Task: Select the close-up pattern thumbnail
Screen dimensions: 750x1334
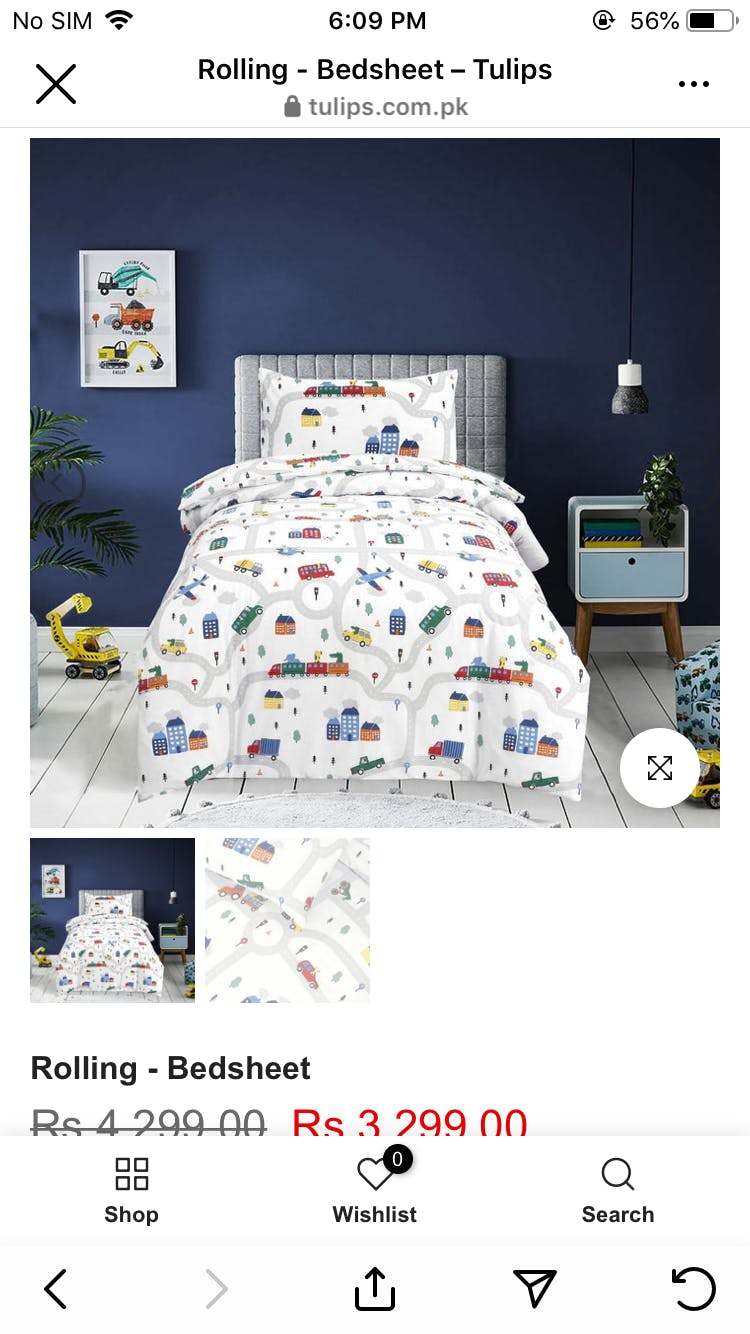Action: pos(287,920)
